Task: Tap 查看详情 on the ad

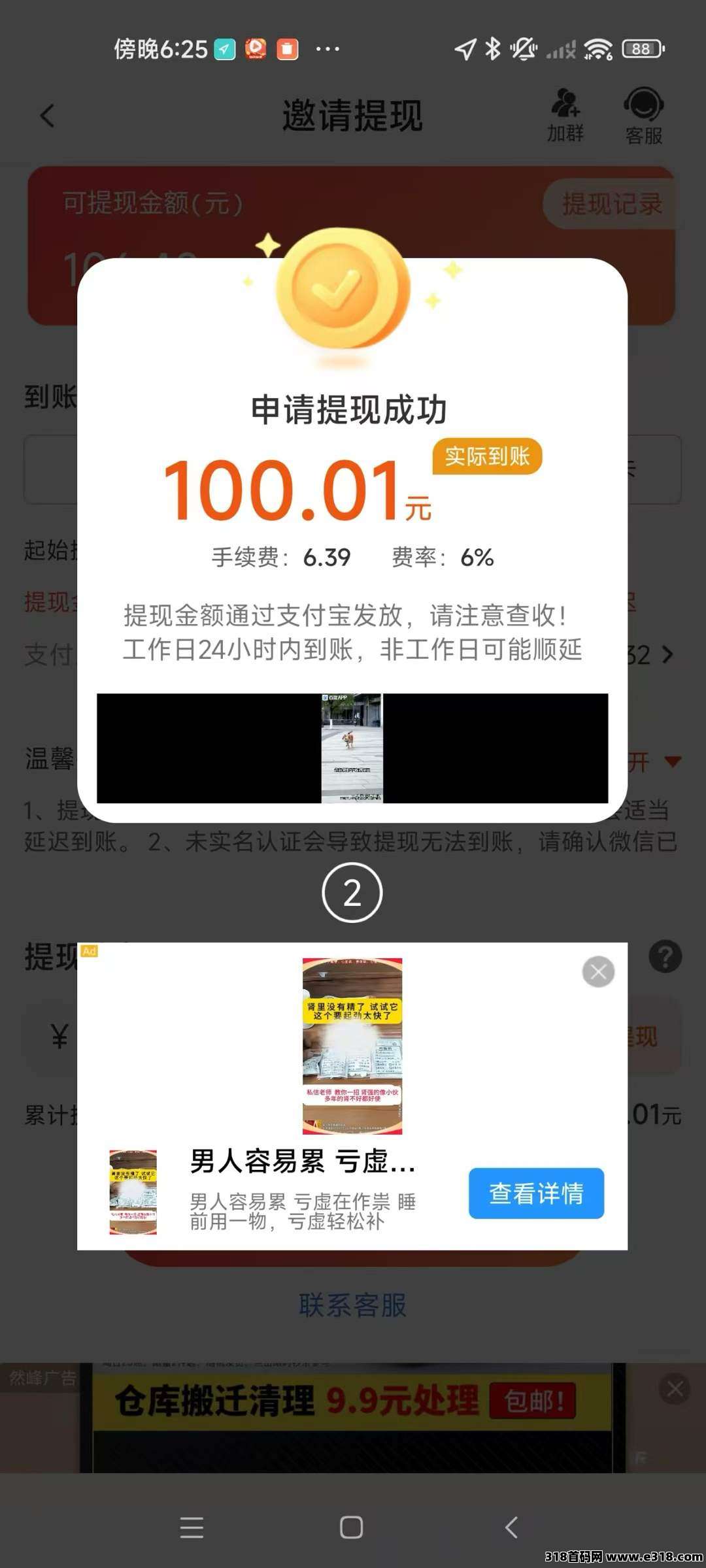Action: (536, 1193)
